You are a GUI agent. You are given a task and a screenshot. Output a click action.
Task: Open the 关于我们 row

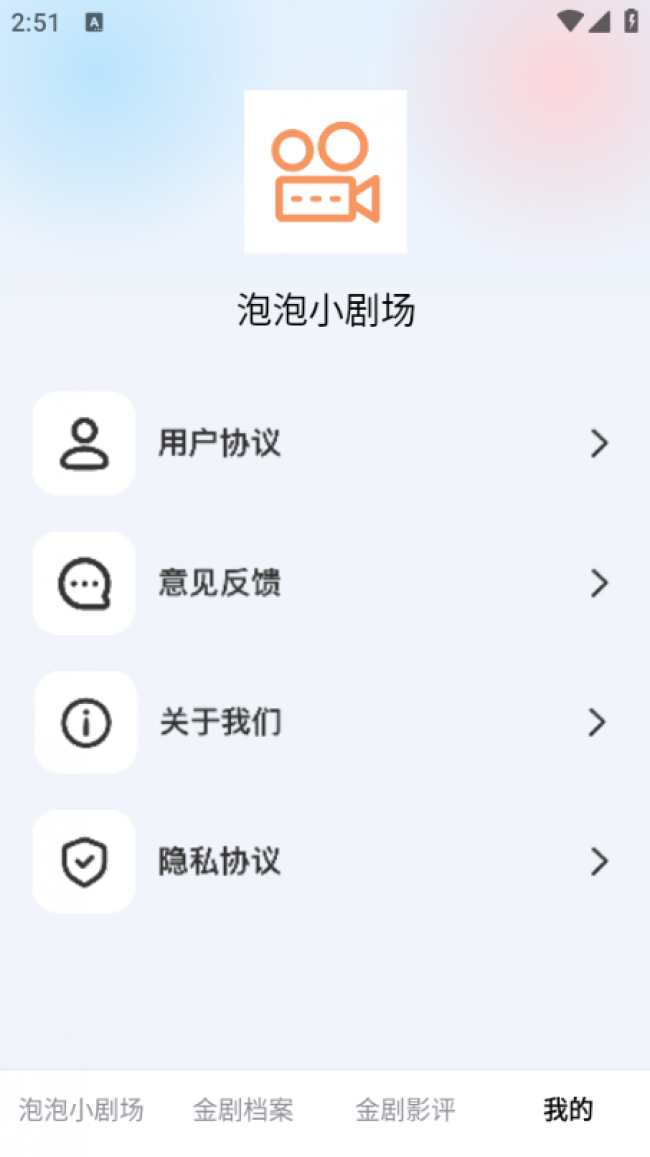click(324, 722)
